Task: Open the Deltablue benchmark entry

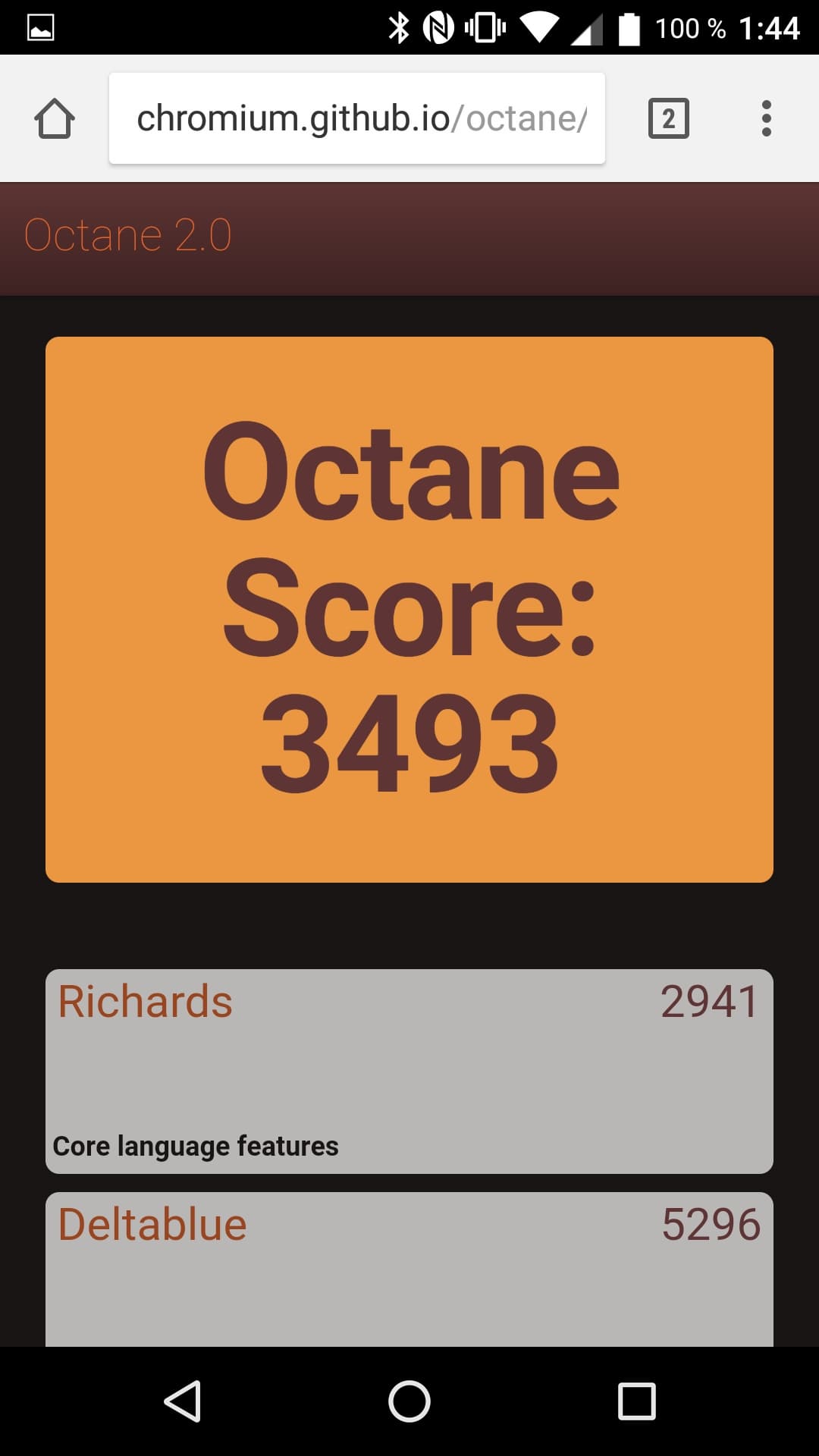Action: tap(409, 1268)
